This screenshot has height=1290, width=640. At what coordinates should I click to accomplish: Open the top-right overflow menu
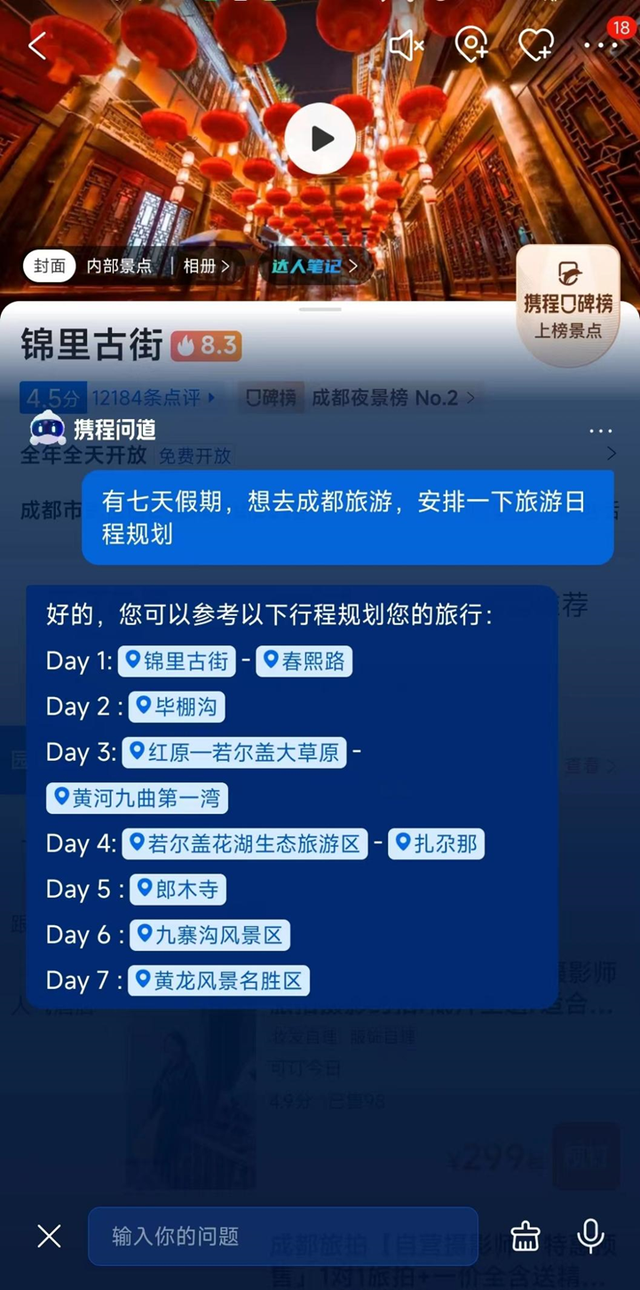coord(600,46)
